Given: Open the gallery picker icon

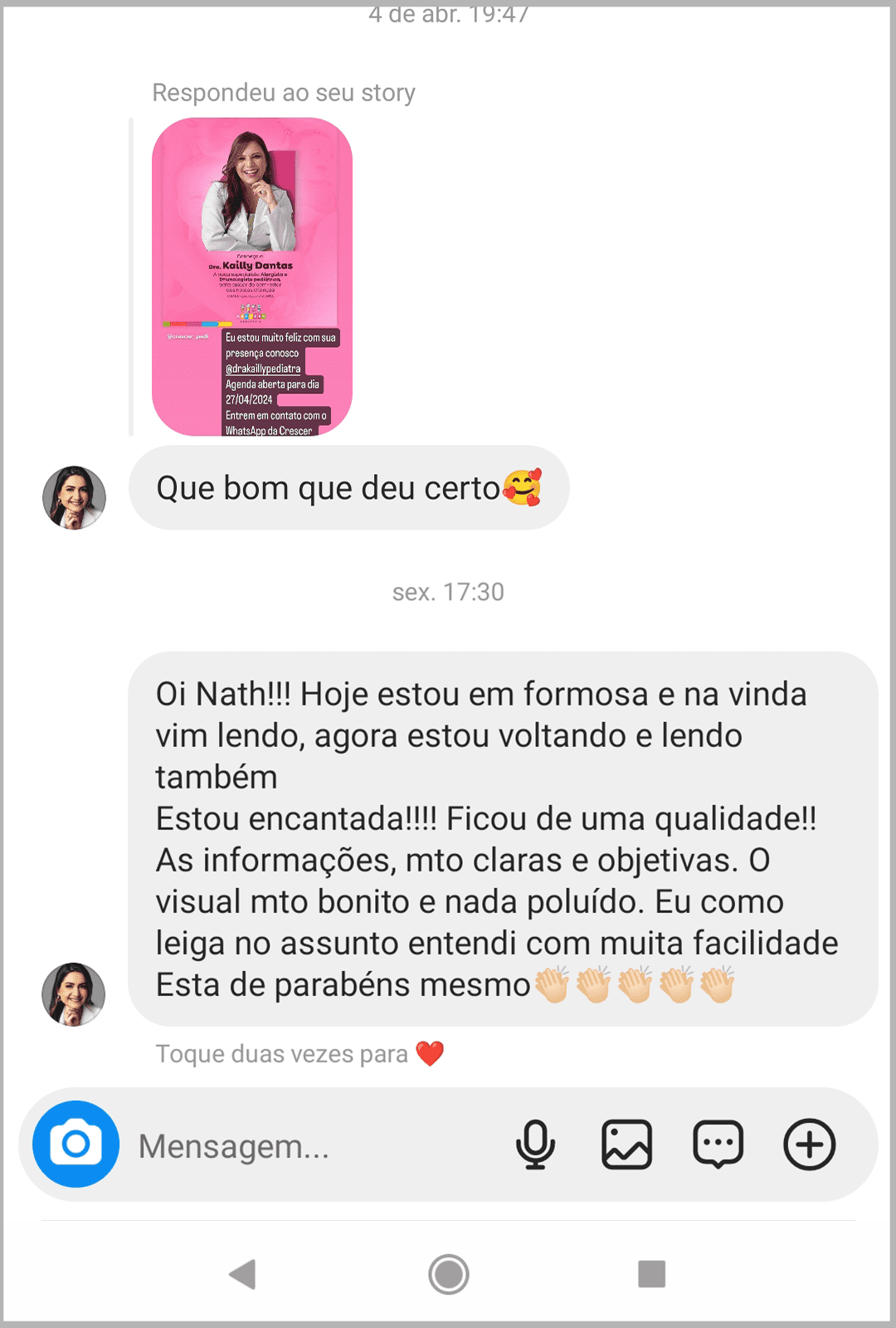Looking at the screenshot, I should pyautogui.click(x=628, y=1144).
